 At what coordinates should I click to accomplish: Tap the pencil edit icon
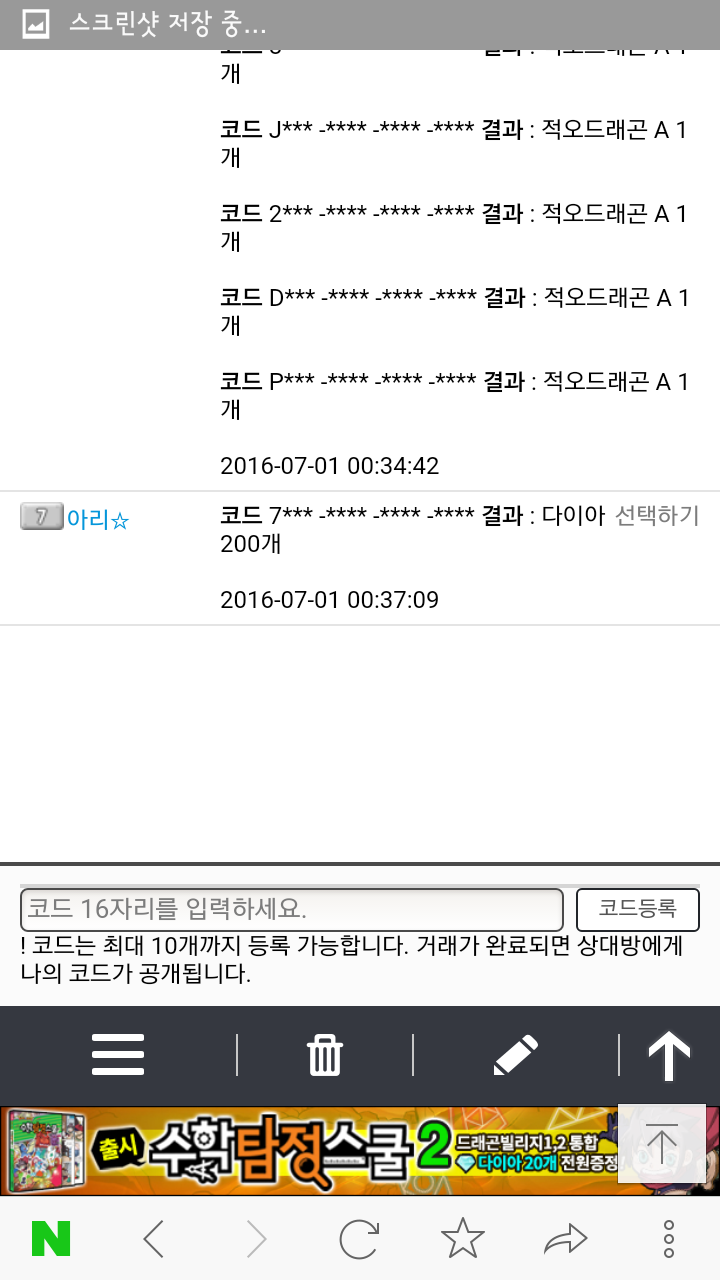point(516,1054)
